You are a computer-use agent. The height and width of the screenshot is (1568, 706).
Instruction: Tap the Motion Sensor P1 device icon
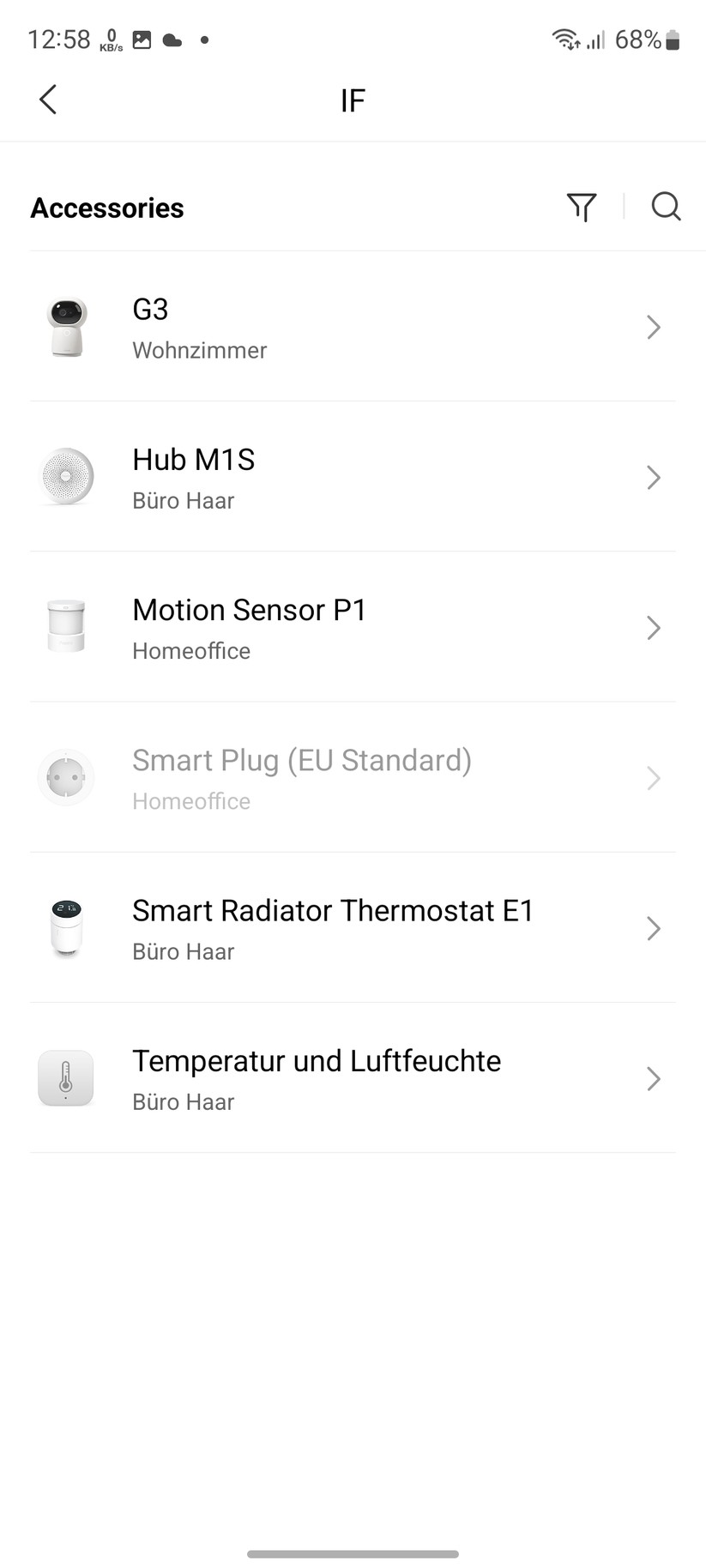(x=66, y=627)
